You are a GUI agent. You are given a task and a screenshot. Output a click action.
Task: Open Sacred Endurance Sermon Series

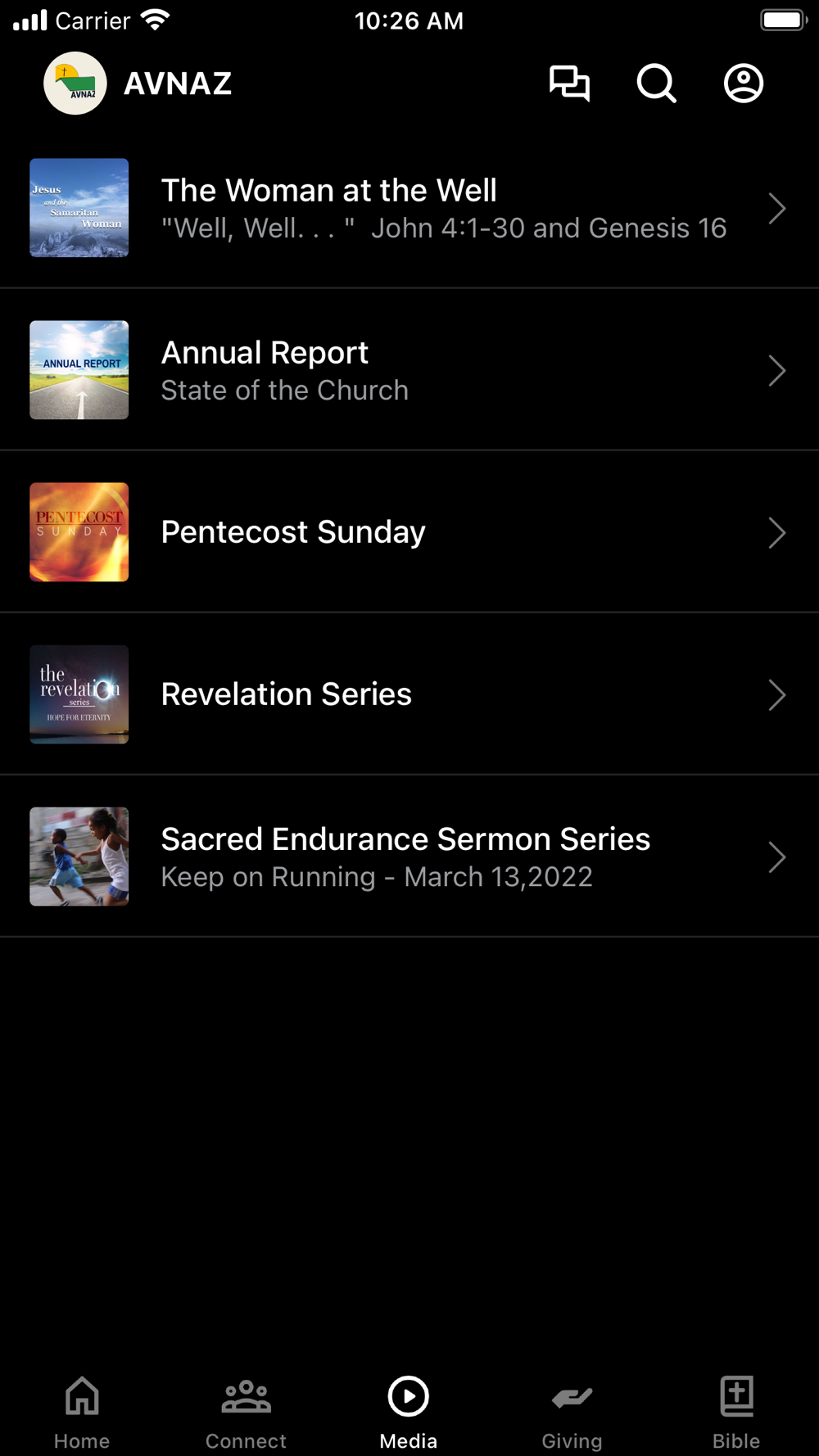pos(409,857)
